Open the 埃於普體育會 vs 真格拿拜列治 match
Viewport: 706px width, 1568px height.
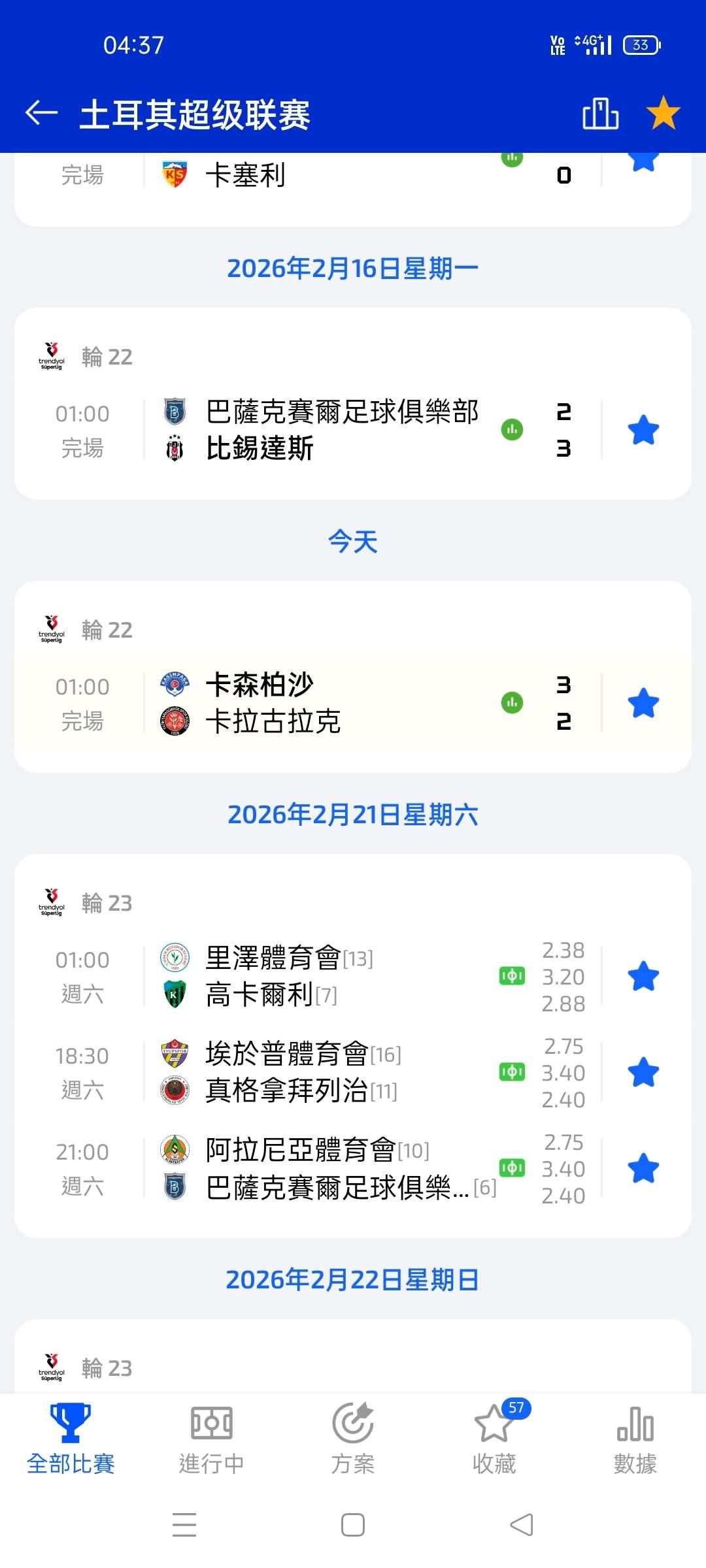tap(327, 1072)
